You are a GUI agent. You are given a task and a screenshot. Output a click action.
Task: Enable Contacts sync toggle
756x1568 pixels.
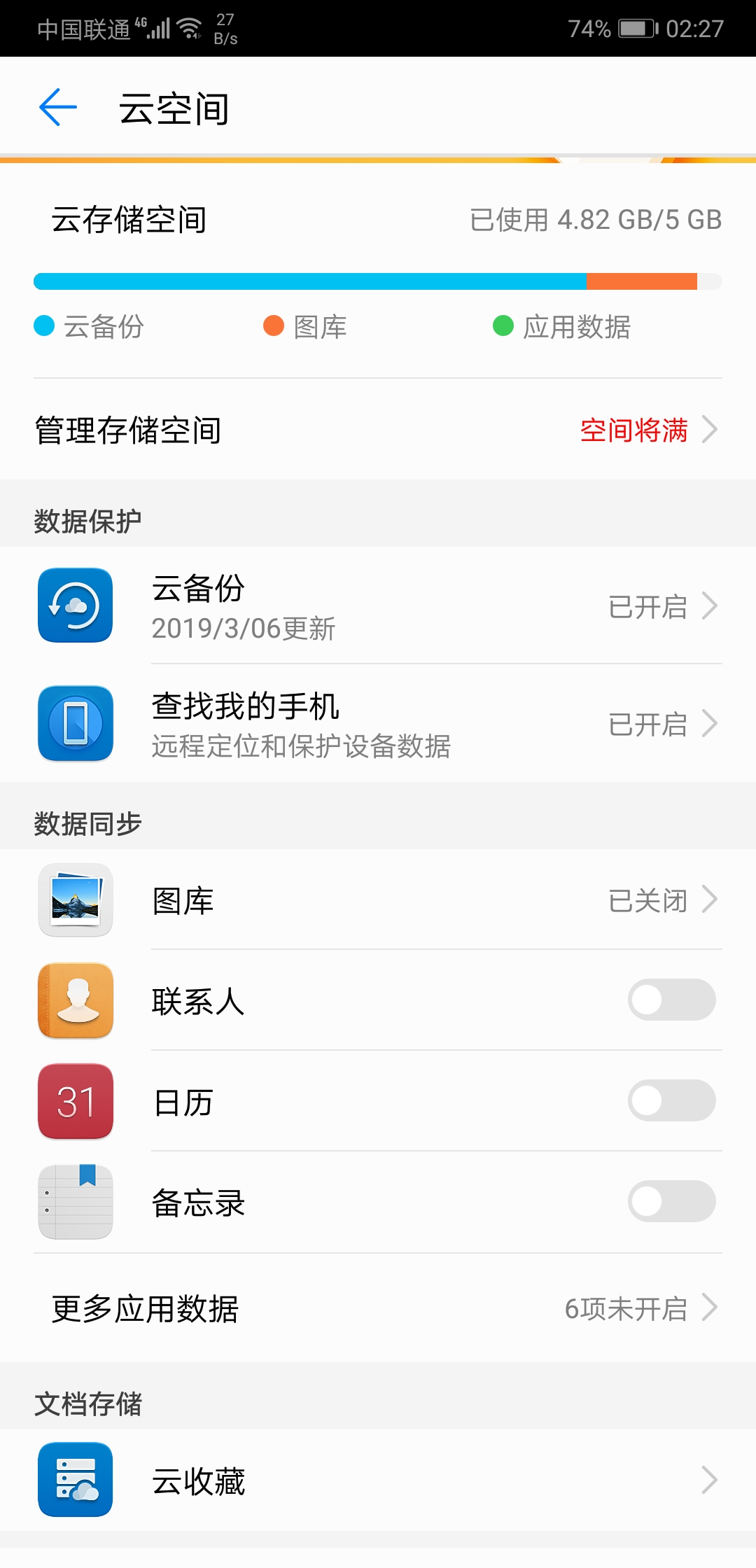click(x=671, y=1000)
